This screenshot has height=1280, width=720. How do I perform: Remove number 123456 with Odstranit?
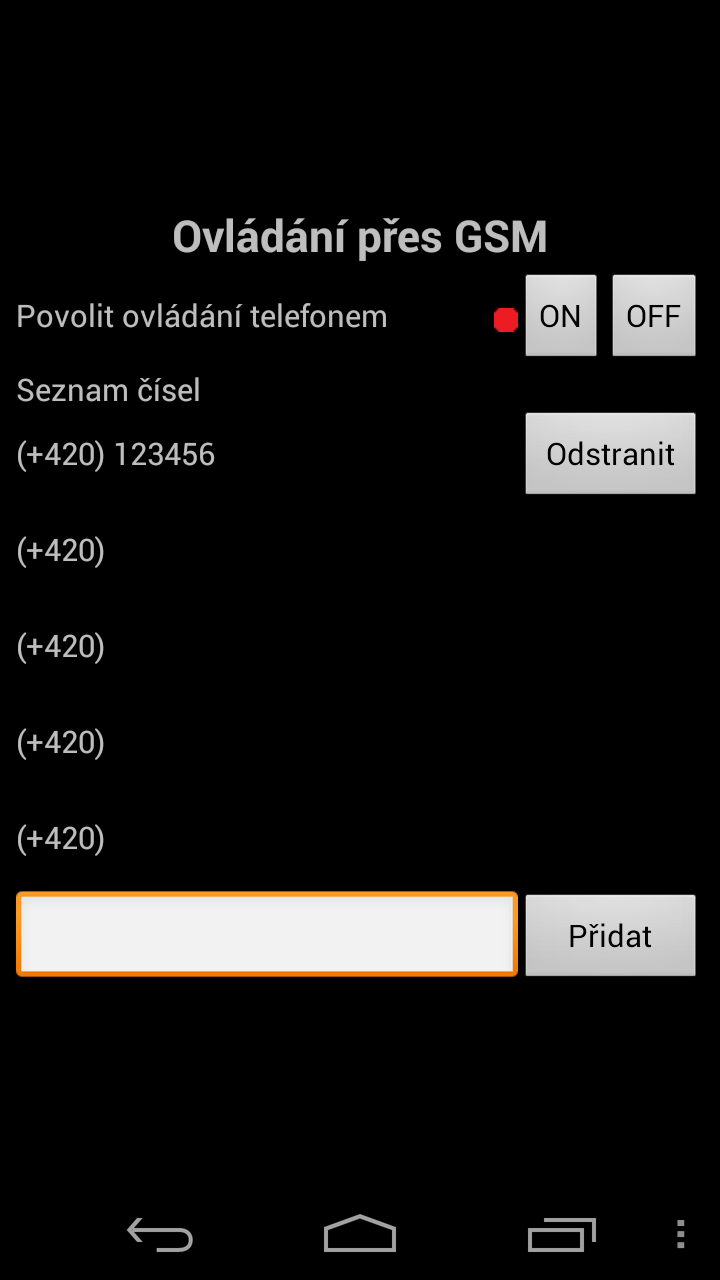pyautogui.click(x=610, y=454)
